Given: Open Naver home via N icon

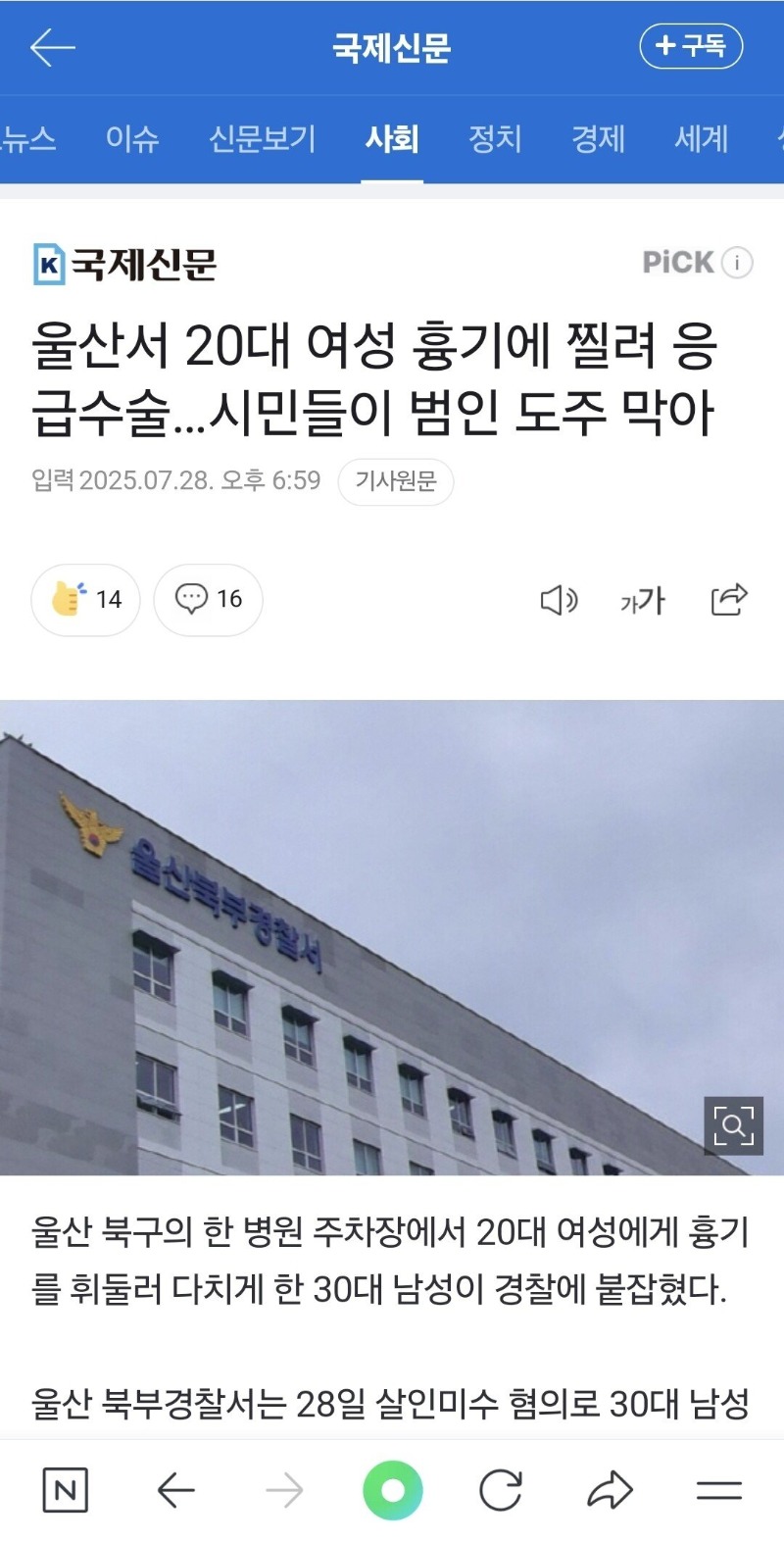Looking at the screenshot, I should coord(66,1491).
